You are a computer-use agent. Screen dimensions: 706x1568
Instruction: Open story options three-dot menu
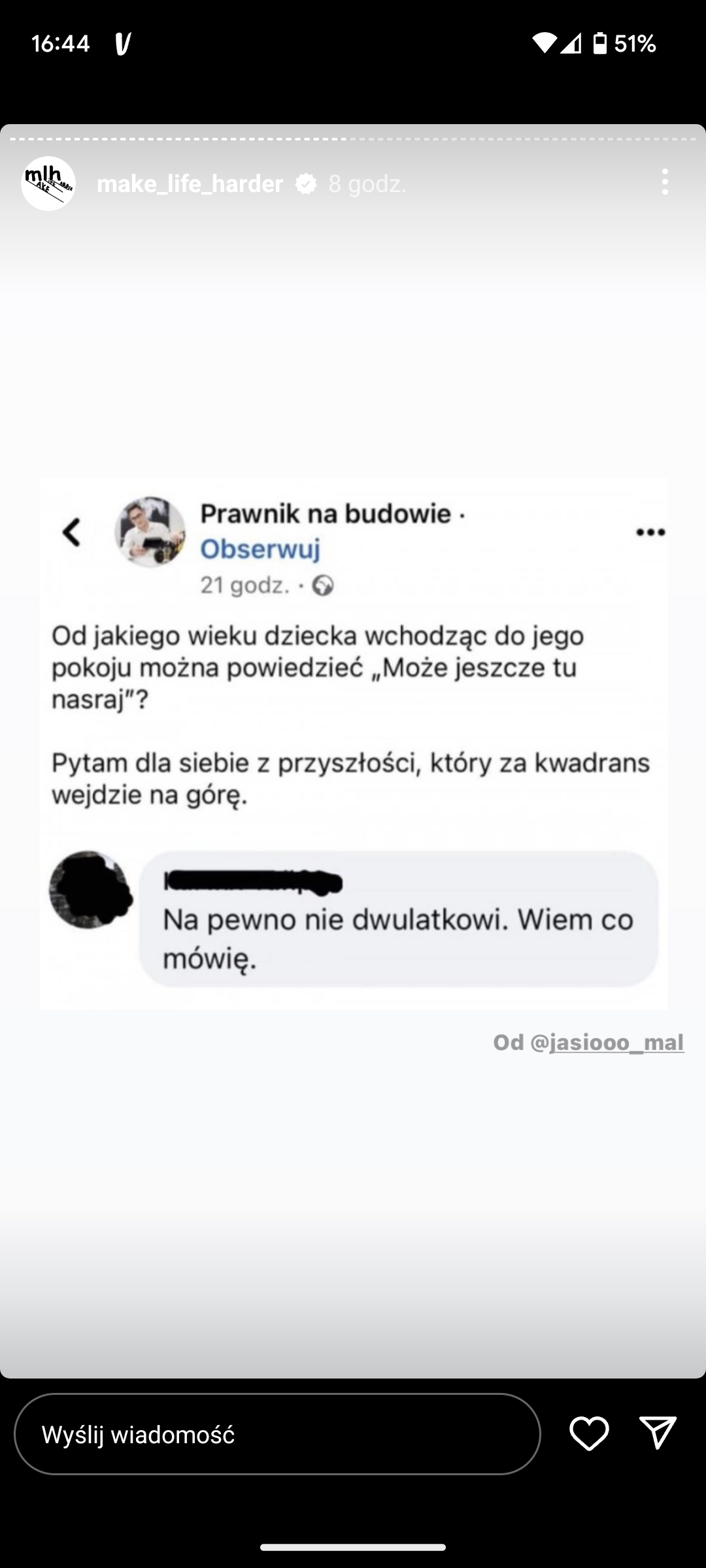[665, 182]
